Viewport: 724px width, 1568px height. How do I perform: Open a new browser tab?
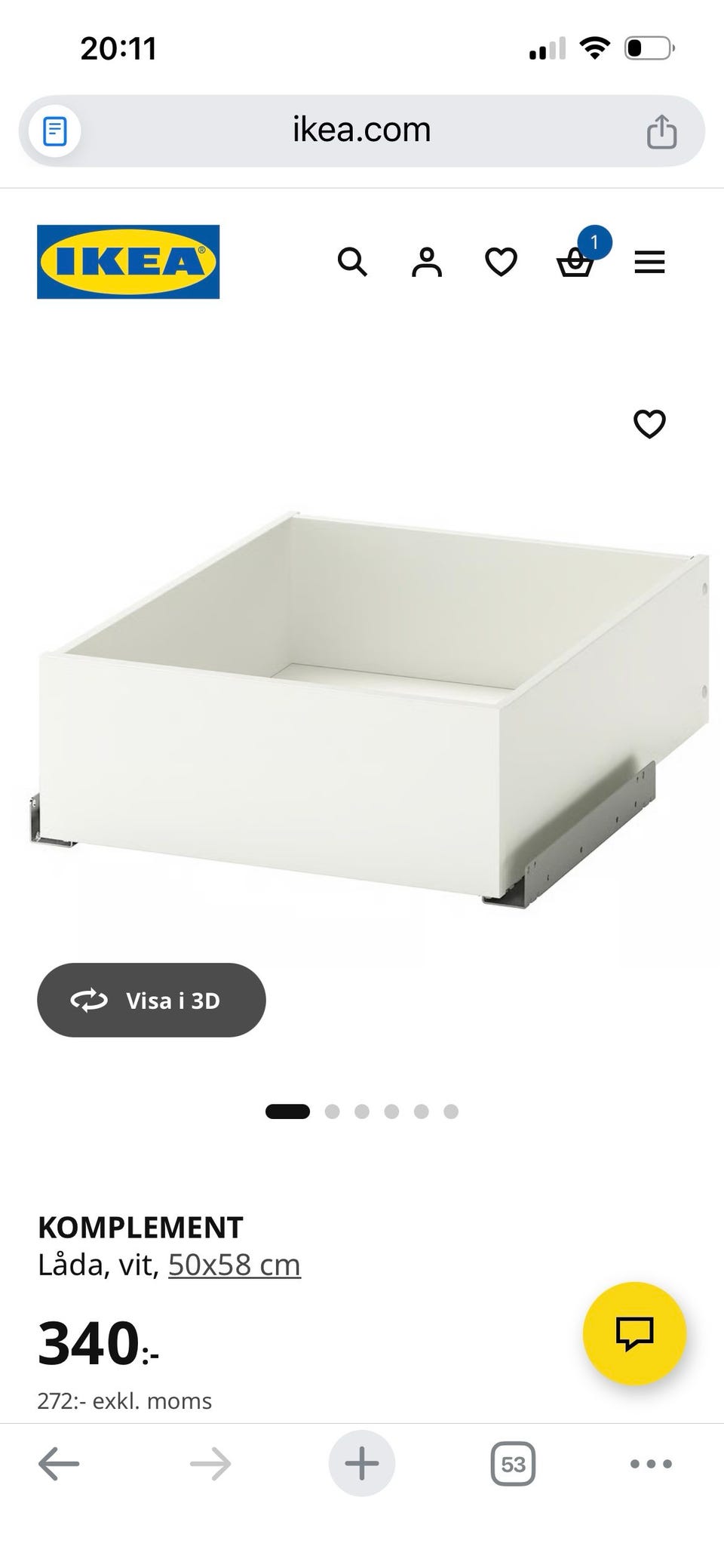pyautogui.click(x=362, y=1465)
